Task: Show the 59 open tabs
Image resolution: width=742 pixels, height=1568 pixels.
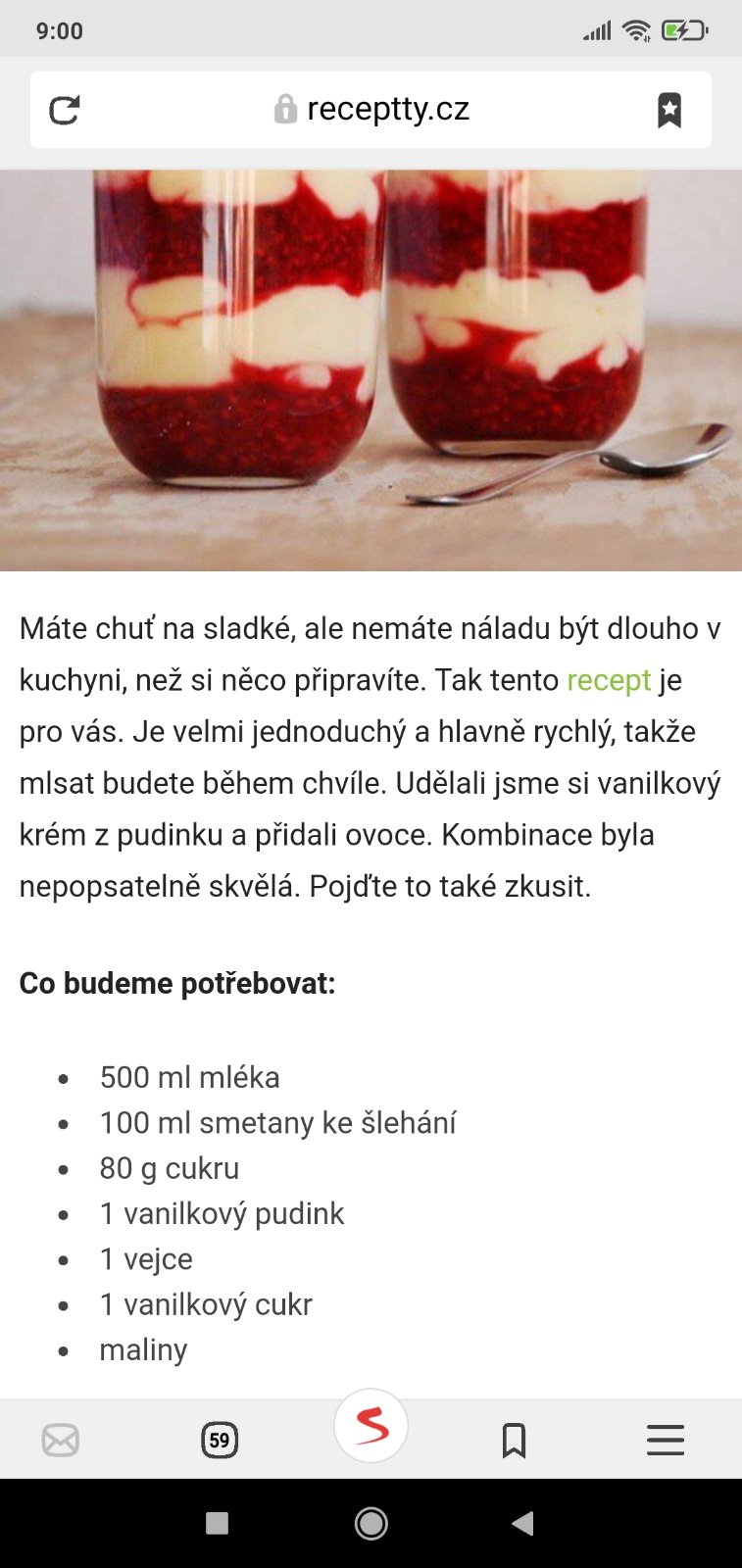Action: pos(220,1440)
